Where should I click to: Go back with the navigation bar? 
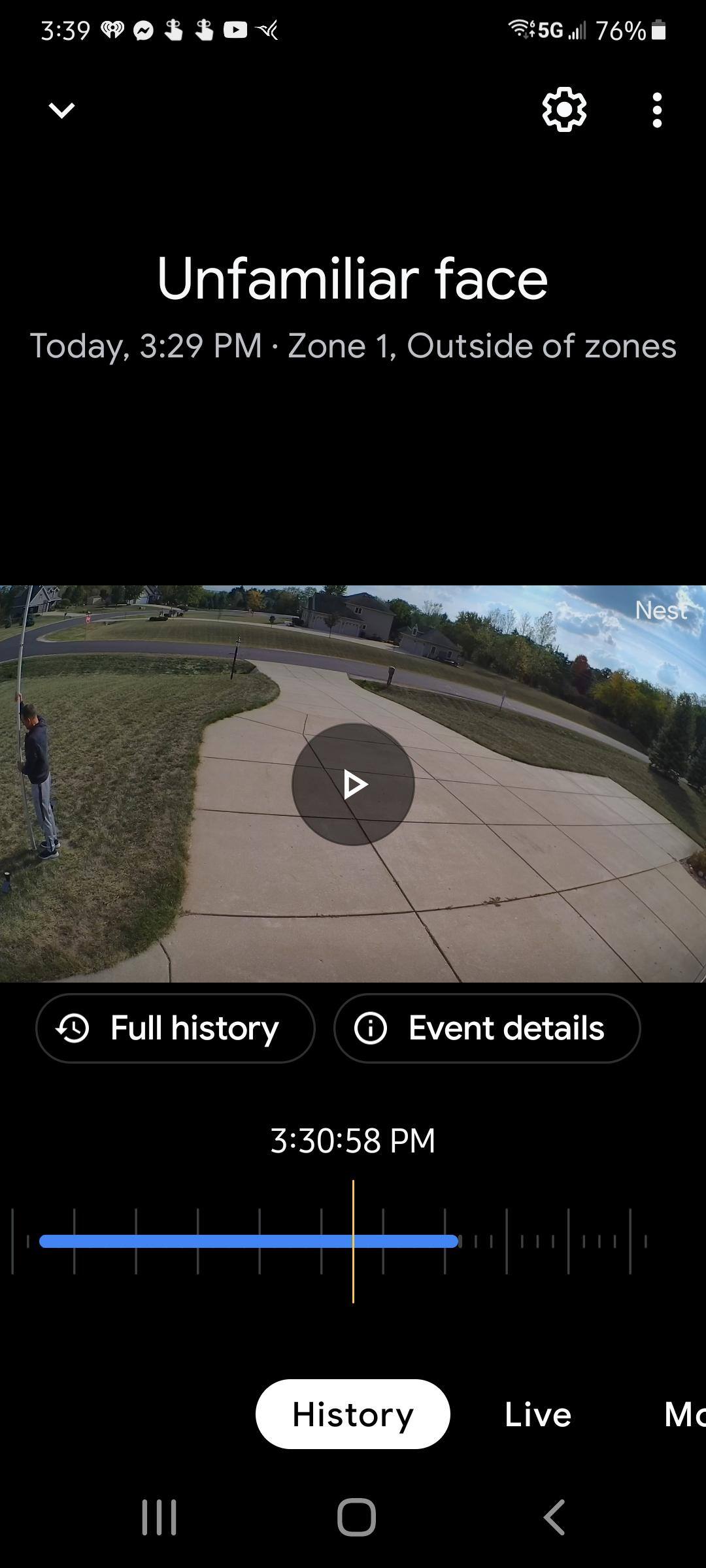pos(554,1517)
